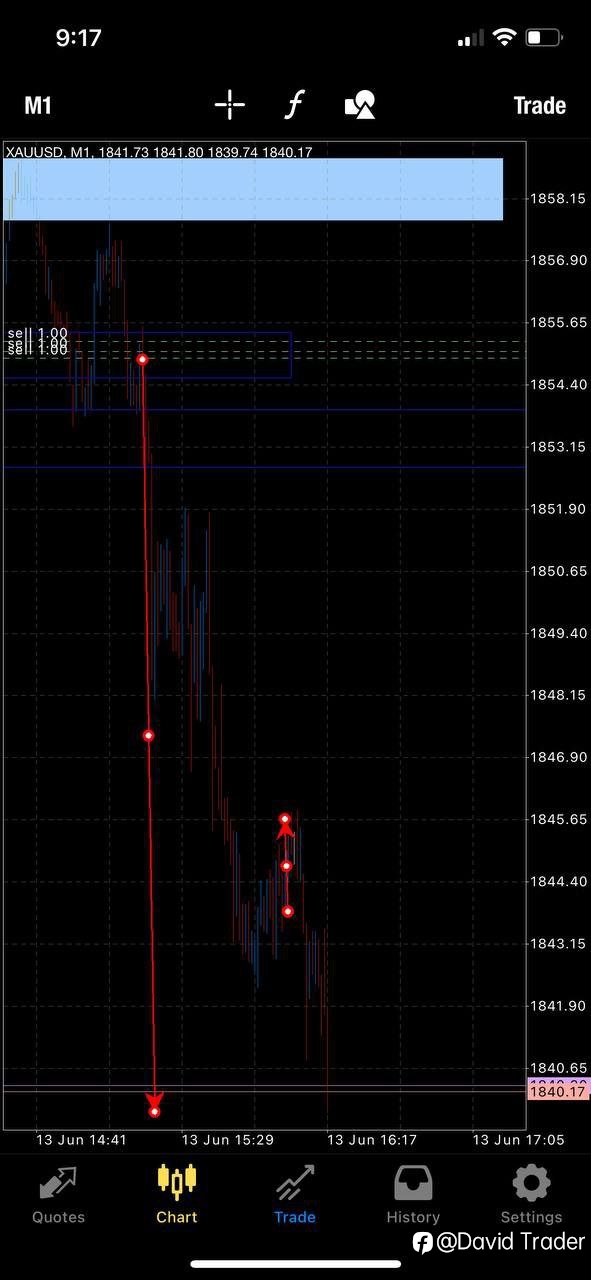Open the History tab
This screenshot has height=1280, width=591.
pyautogui.click(x=413, y=1195)
